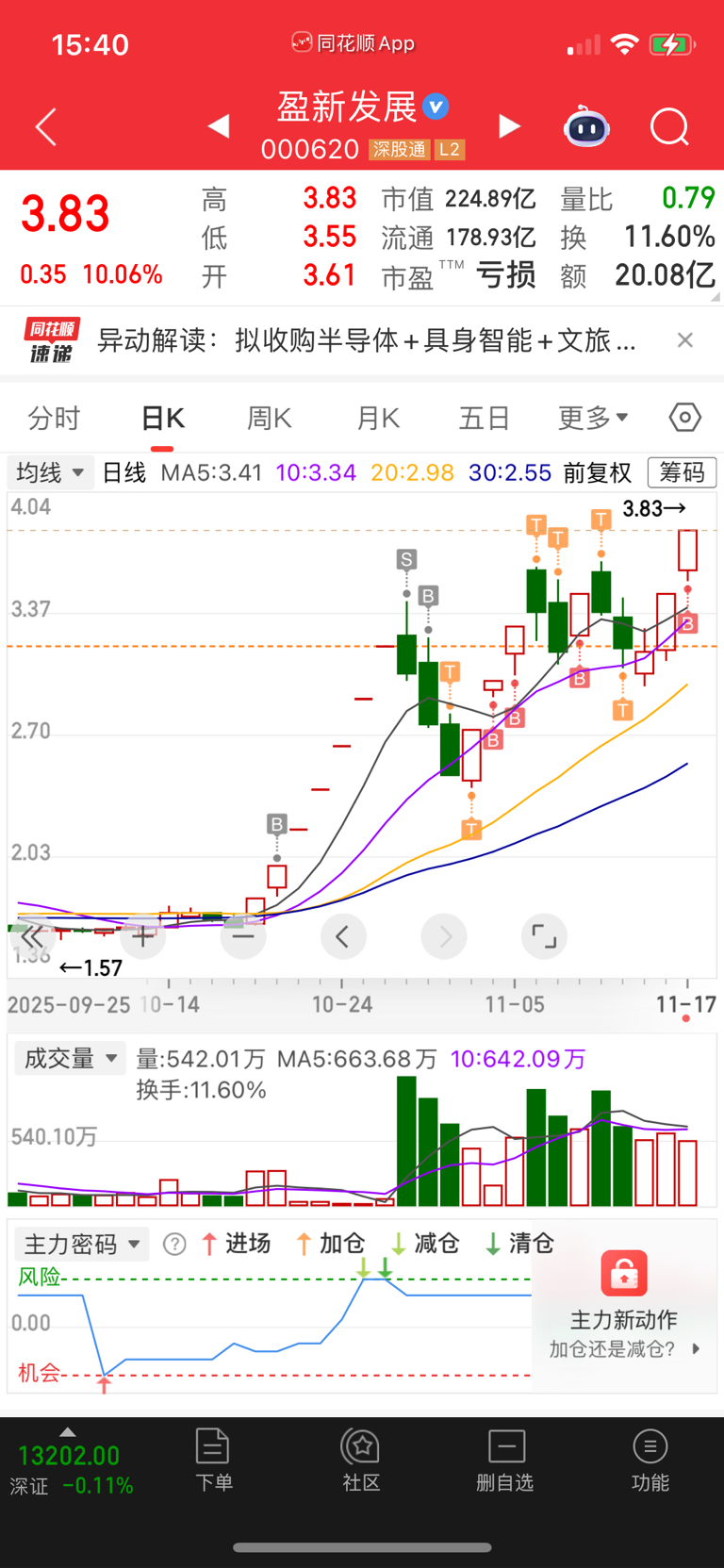Open the 成交量 indicator dropdown

[71, 1059]
